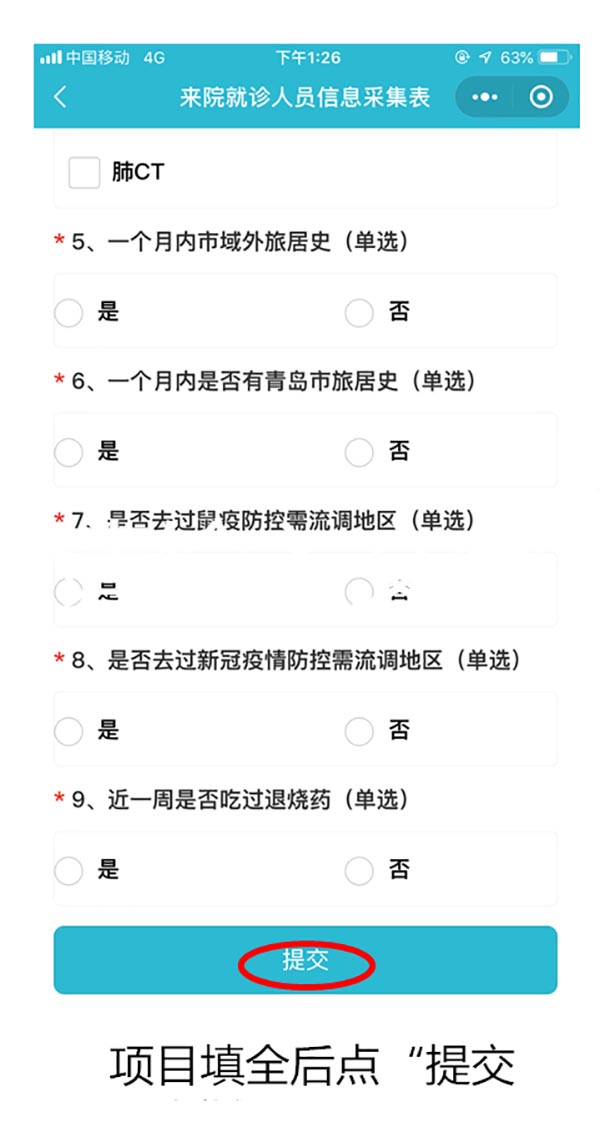This screenshot has height=1137, width=600.
Task: Submit the form with the 提交 button
Action: tap(305, 960)
